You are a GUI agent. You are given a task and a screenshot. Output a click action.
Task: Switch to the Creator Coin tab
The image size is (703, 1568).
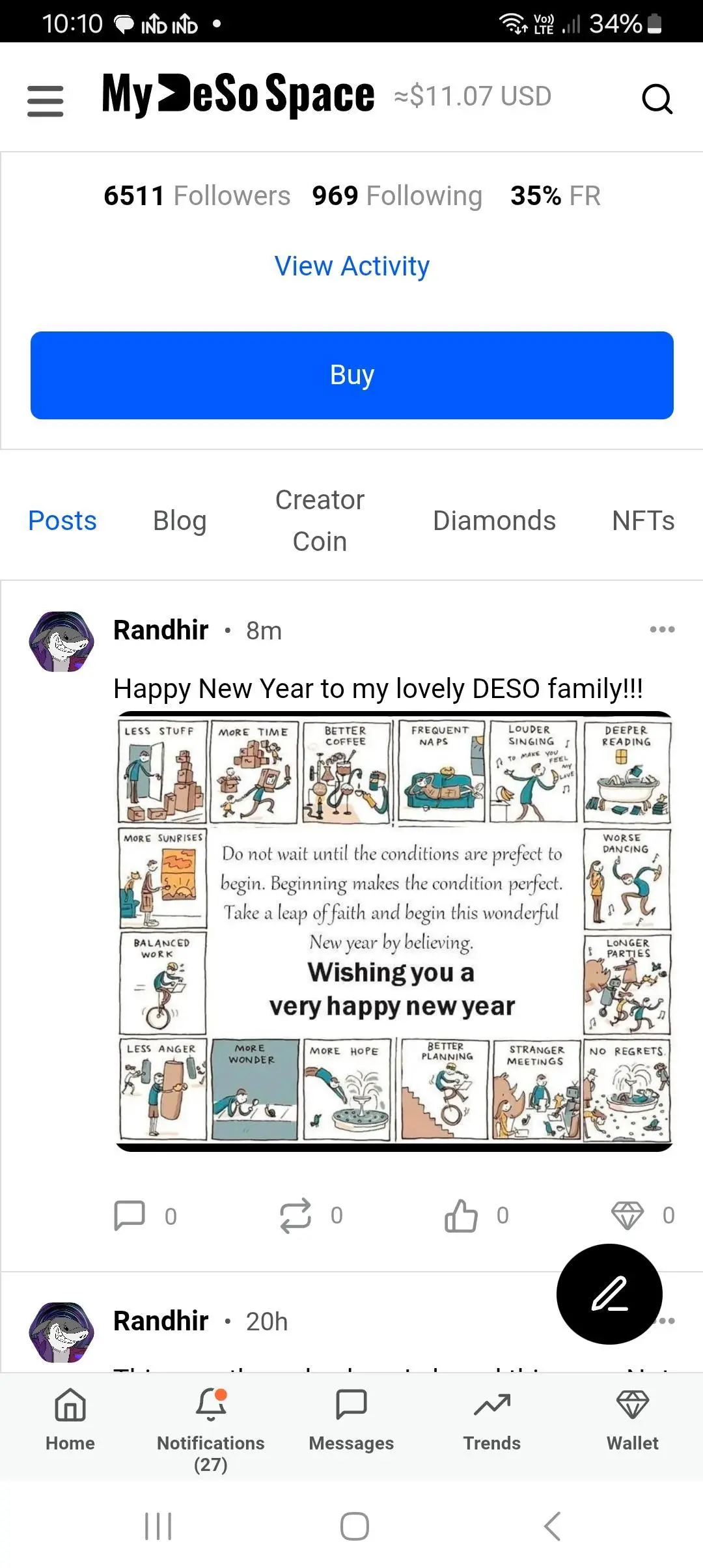tap(320, 521)
